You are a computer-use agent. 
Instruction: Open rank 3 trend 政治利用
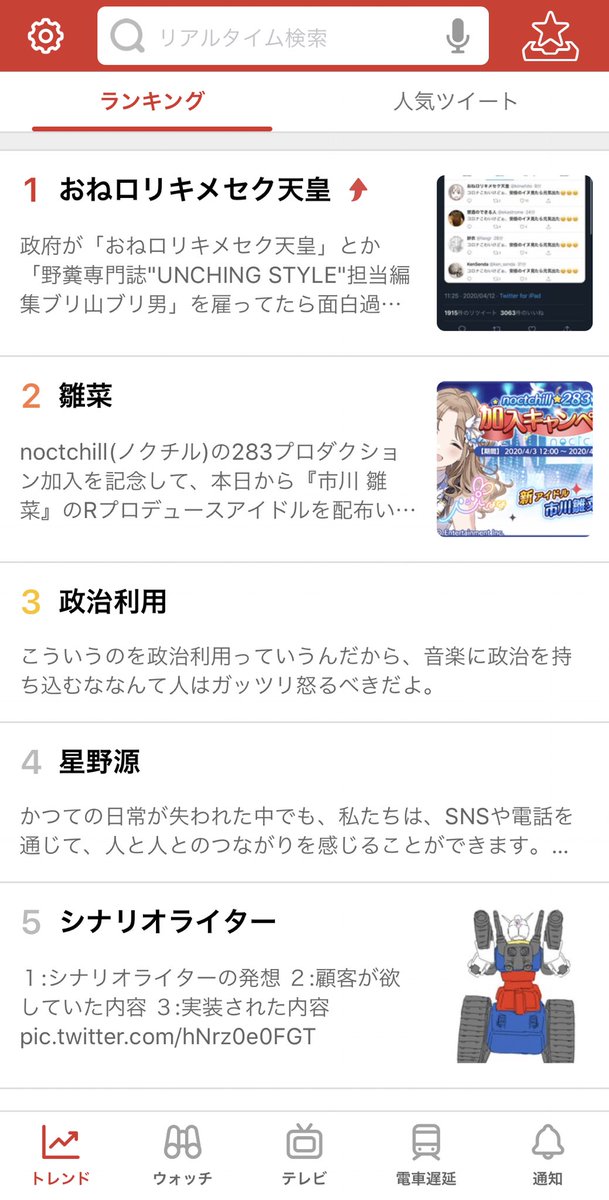click(x=304, y=642)
